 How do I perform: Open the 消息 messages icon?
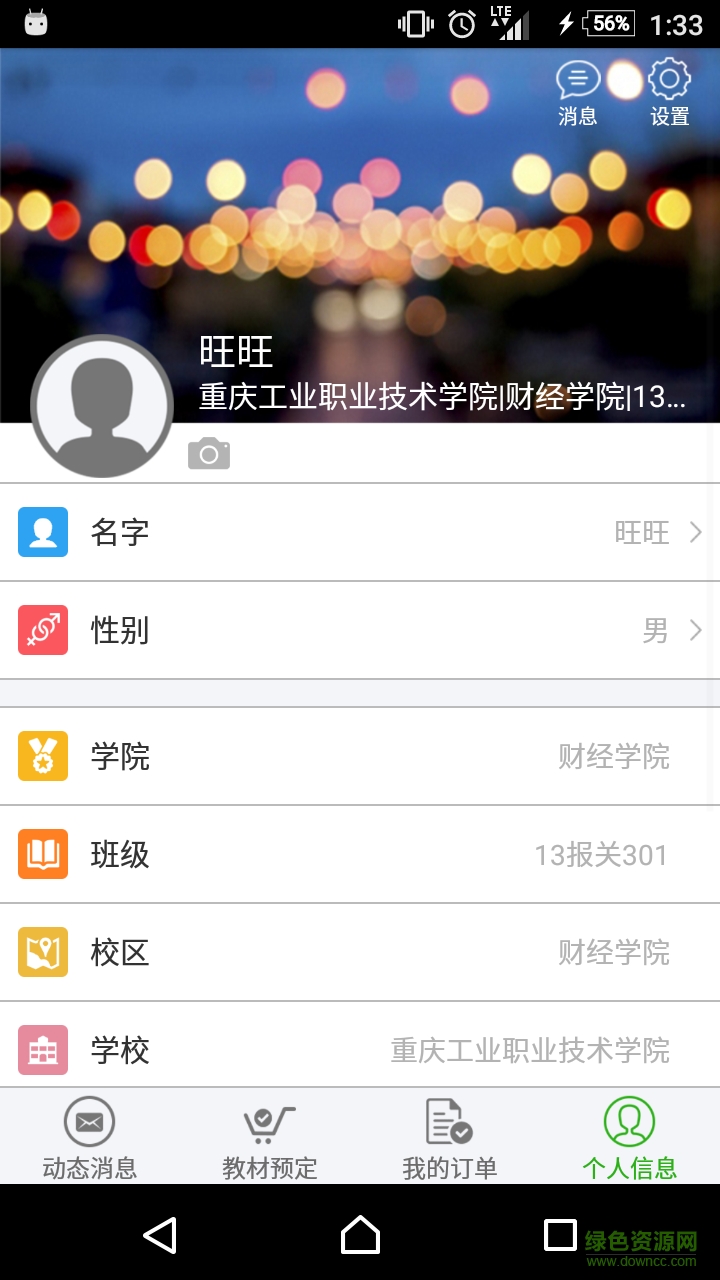click(578, 92)
